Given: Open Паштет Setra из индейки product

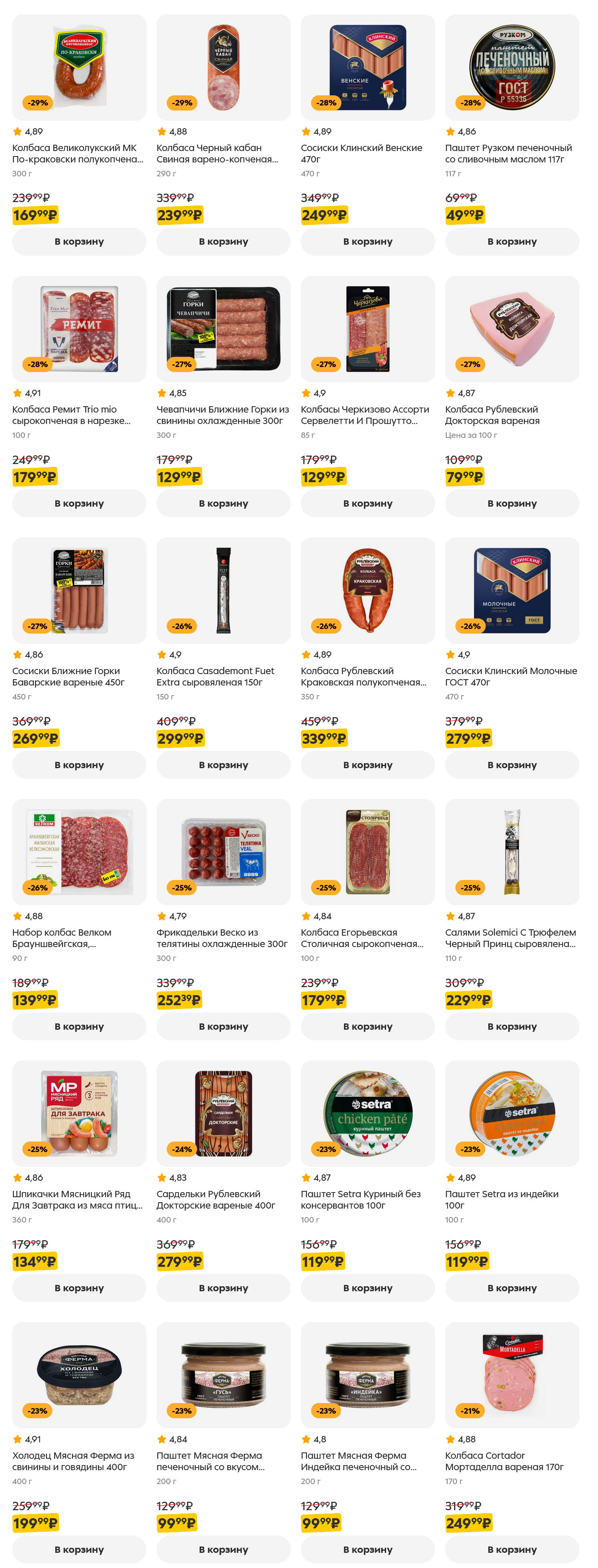Looking at the screenshot, I should [501, 1199].
